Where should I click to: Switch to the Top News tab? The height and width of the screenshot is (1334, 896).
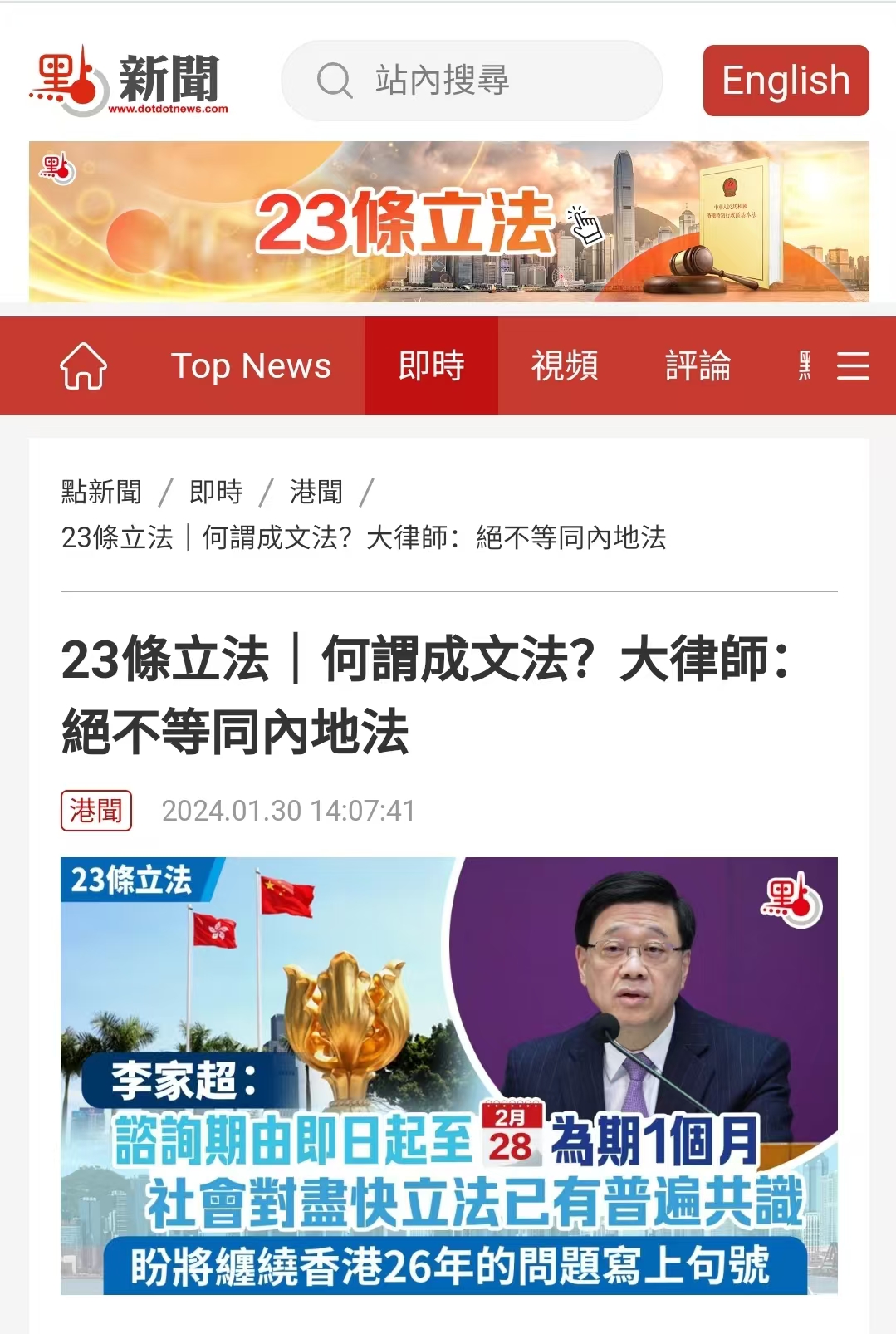click(251, 365)
